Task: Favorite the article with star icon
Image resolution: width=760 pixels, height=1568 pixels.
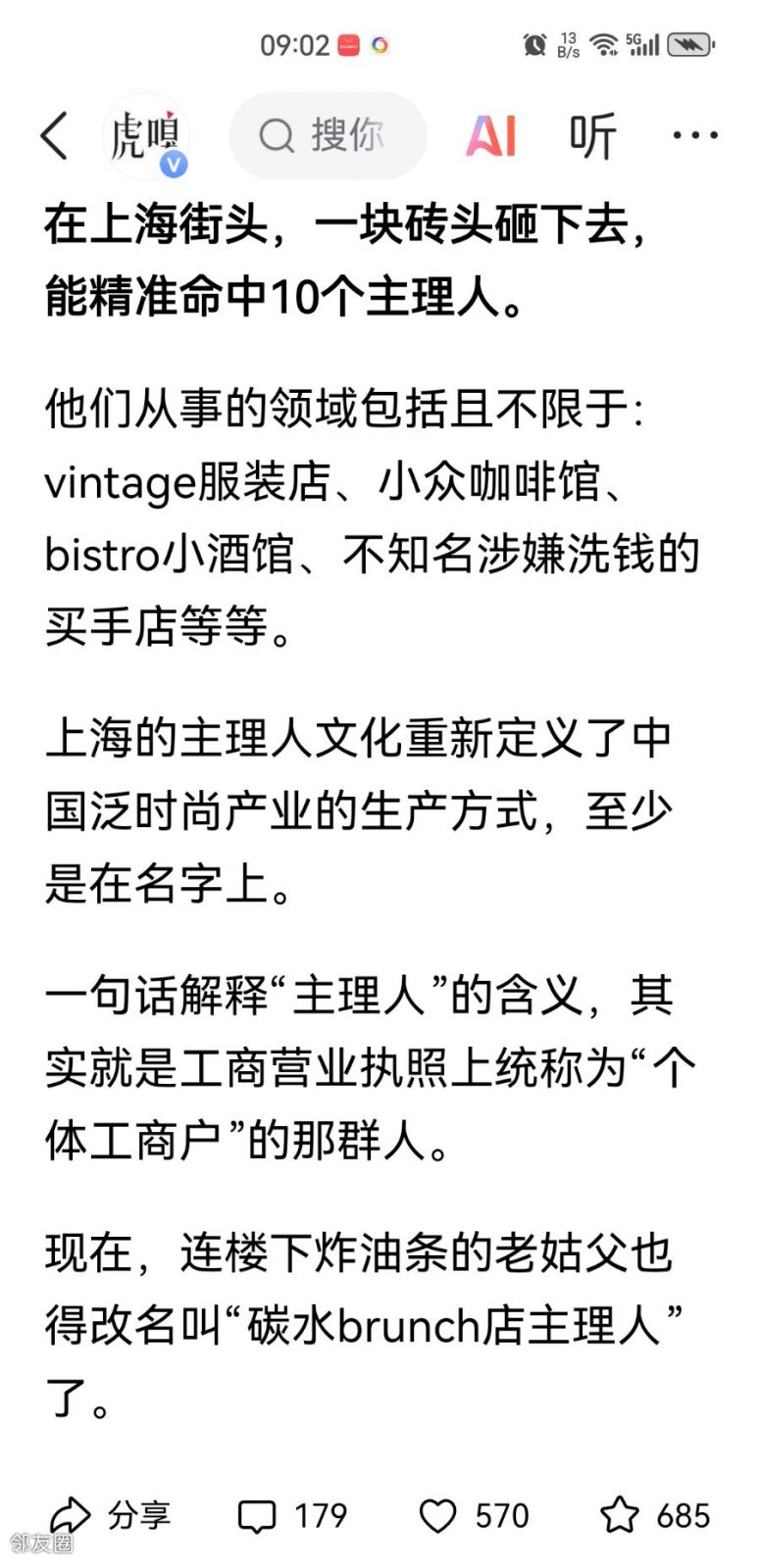Action: pyautogui.click(x=654, y=1516)
